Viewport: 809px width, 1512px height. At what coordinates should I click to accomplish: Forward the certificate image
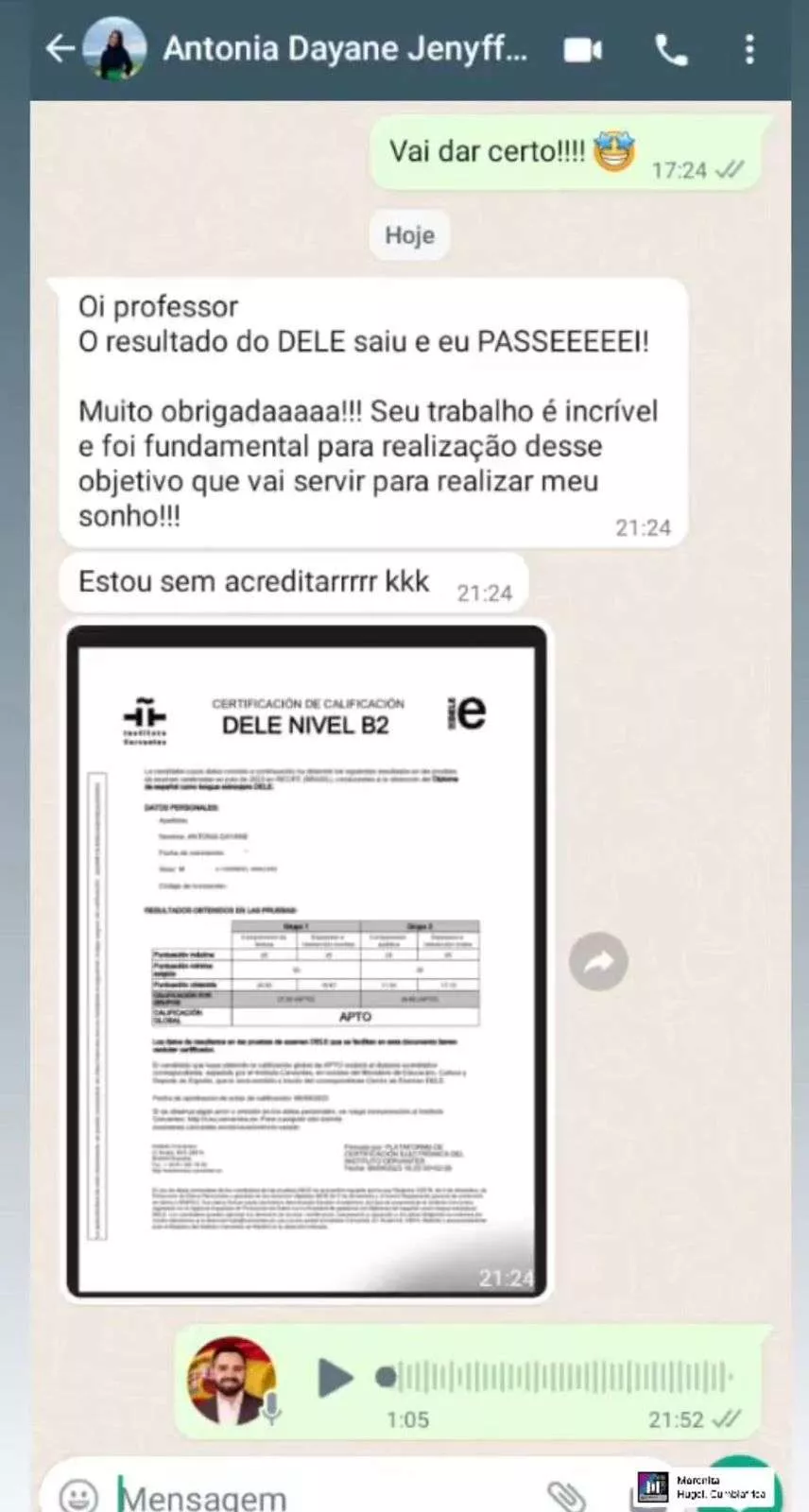[x=598, y=962]
